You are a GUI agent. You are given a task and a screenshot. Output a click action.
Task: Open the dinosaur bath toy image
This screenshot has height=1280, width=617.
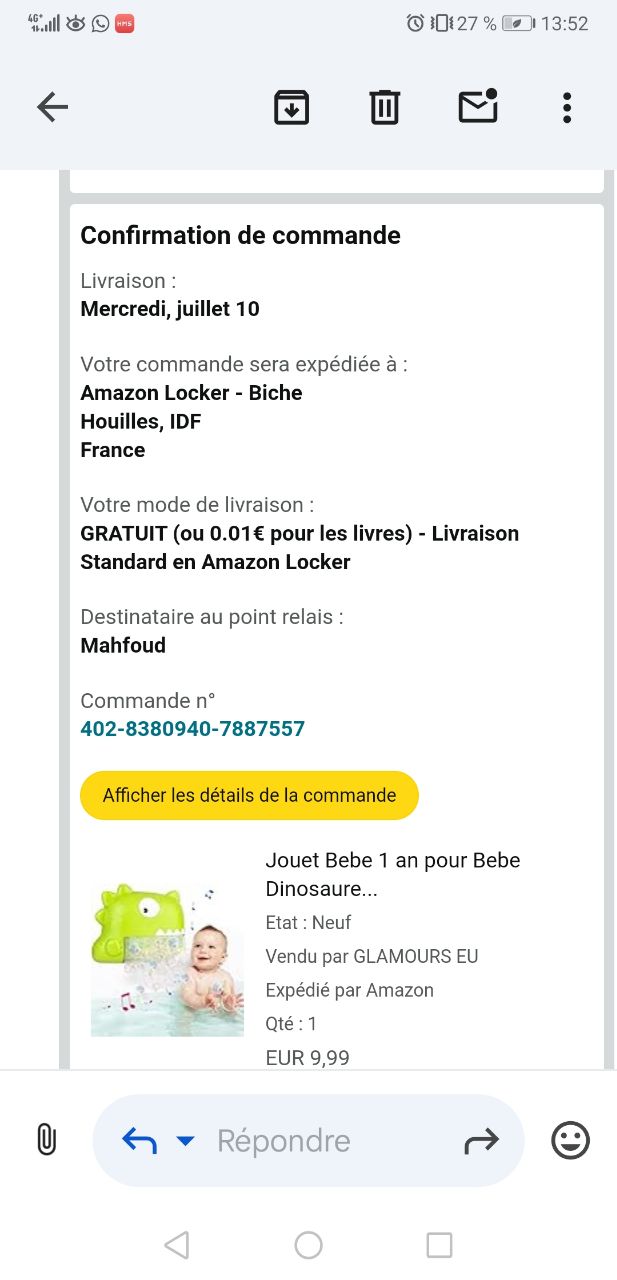[x=167, y=959]
